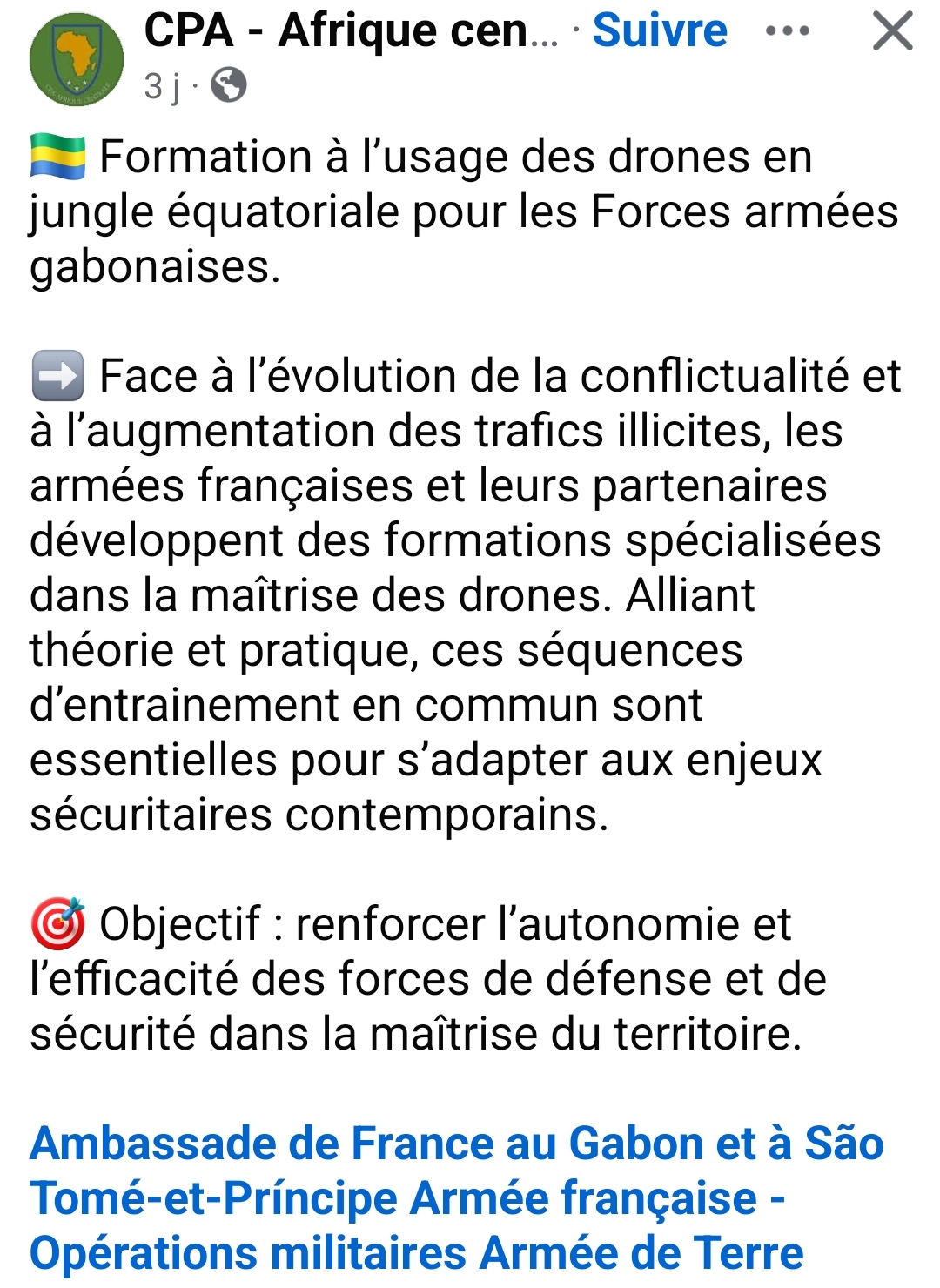The image size is (940, 1288).
Task: Follow the page with the Suivre button
Action: tap(659, 31)
